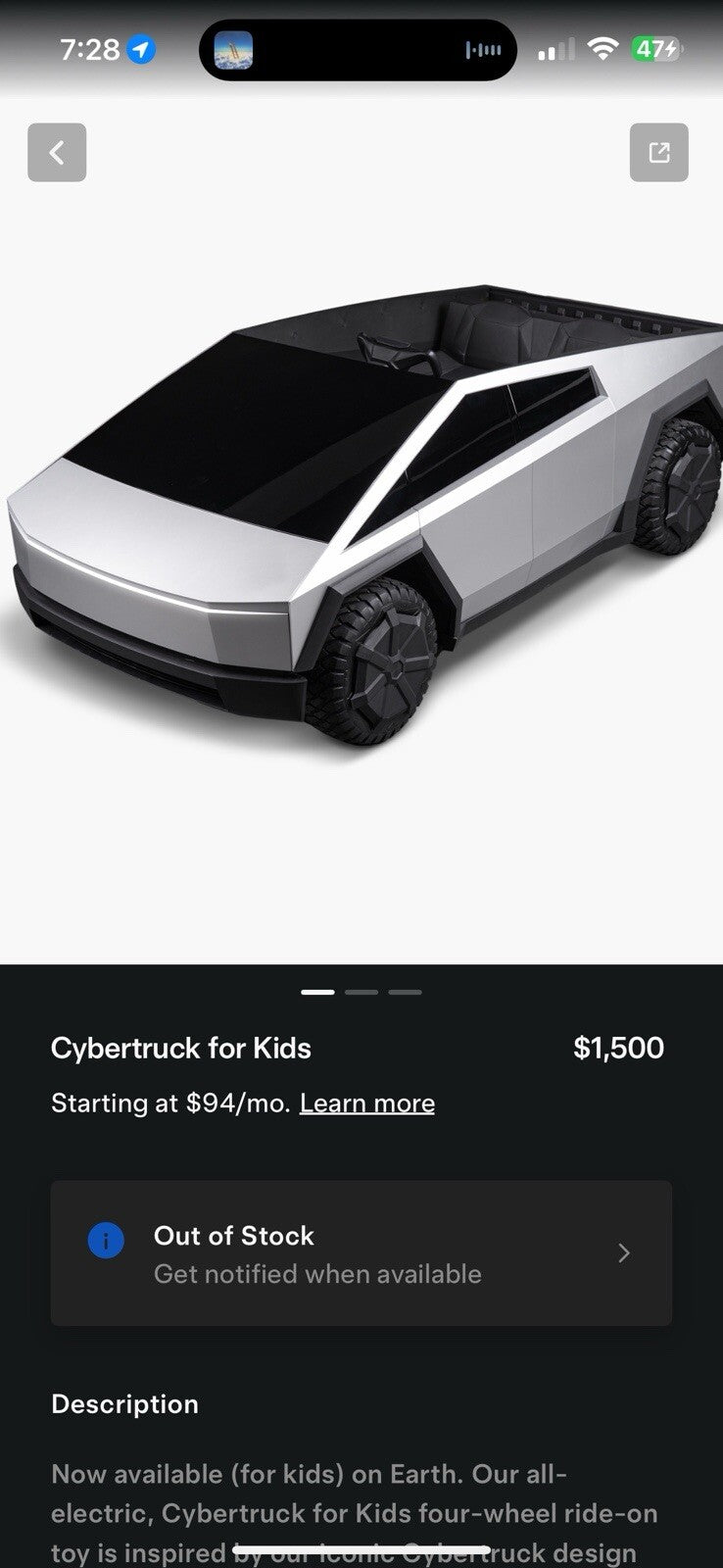Go back using the arrow button
Screen dimensions: 723x1568
coord(57,153)
